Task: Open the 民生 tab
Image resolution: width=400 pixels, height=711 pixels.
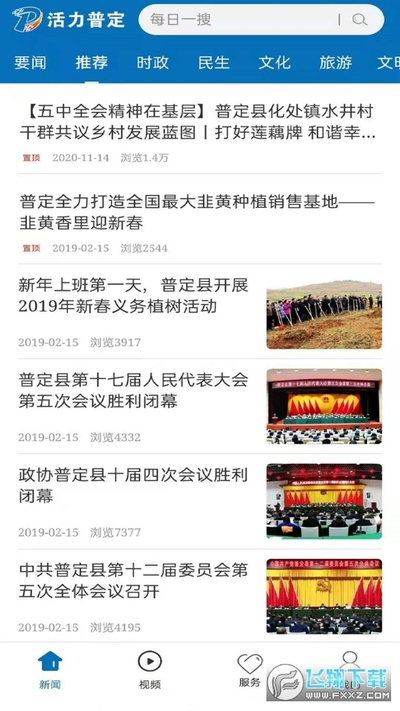Action: click(214, 63)
